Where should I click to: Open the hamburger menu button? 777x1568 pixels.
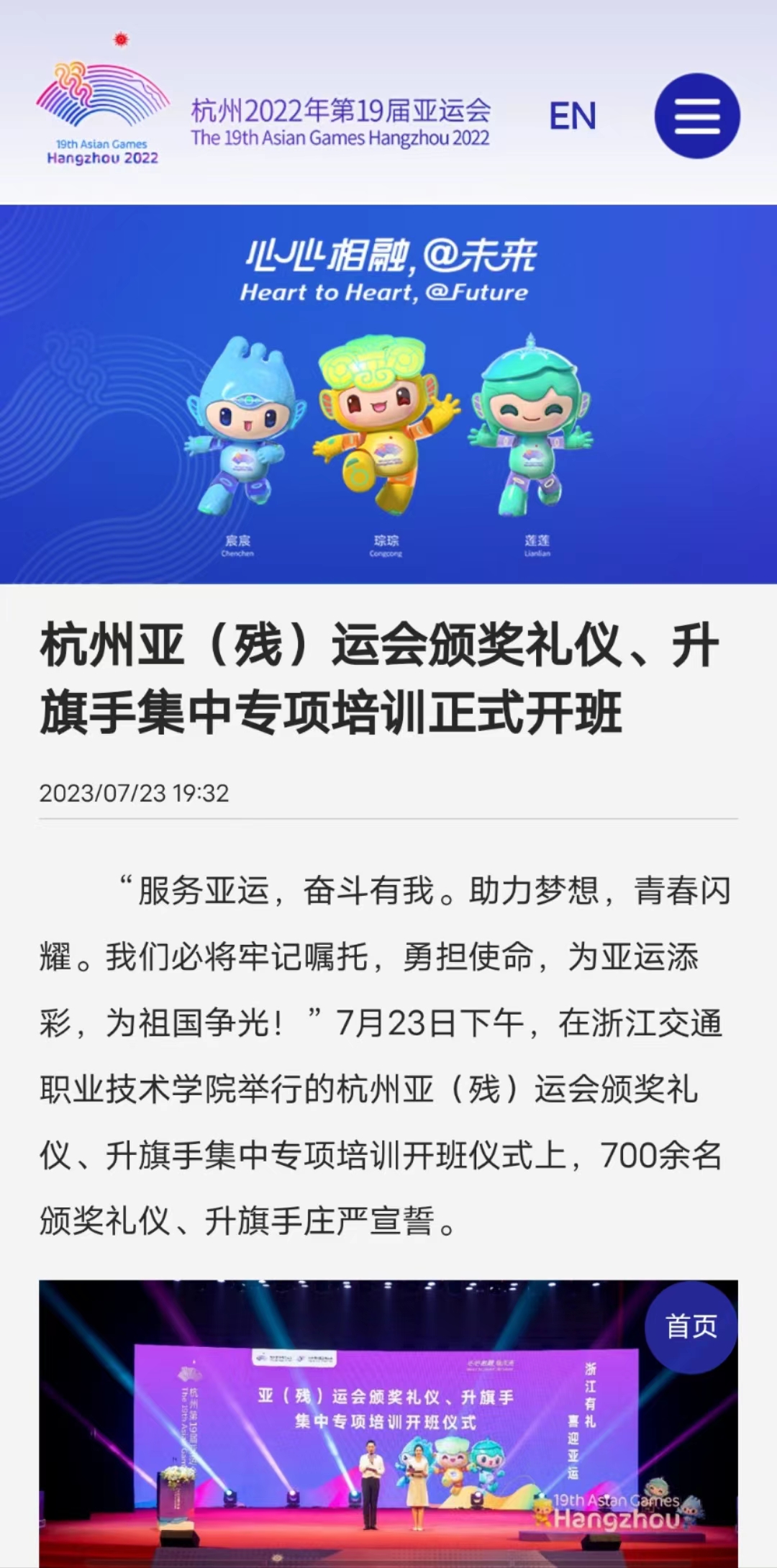point(696,116)
